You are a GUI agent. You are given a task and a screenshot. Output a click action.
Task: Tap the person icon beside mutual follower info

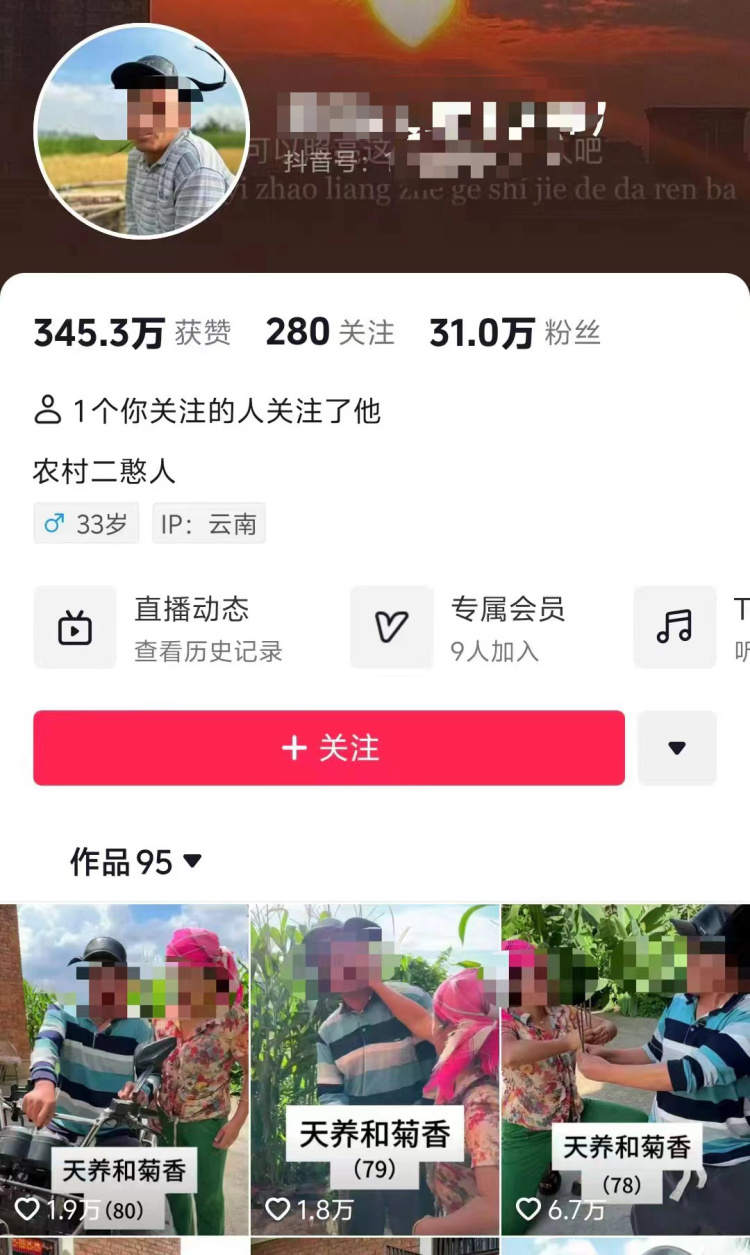(x=46, y=408)
